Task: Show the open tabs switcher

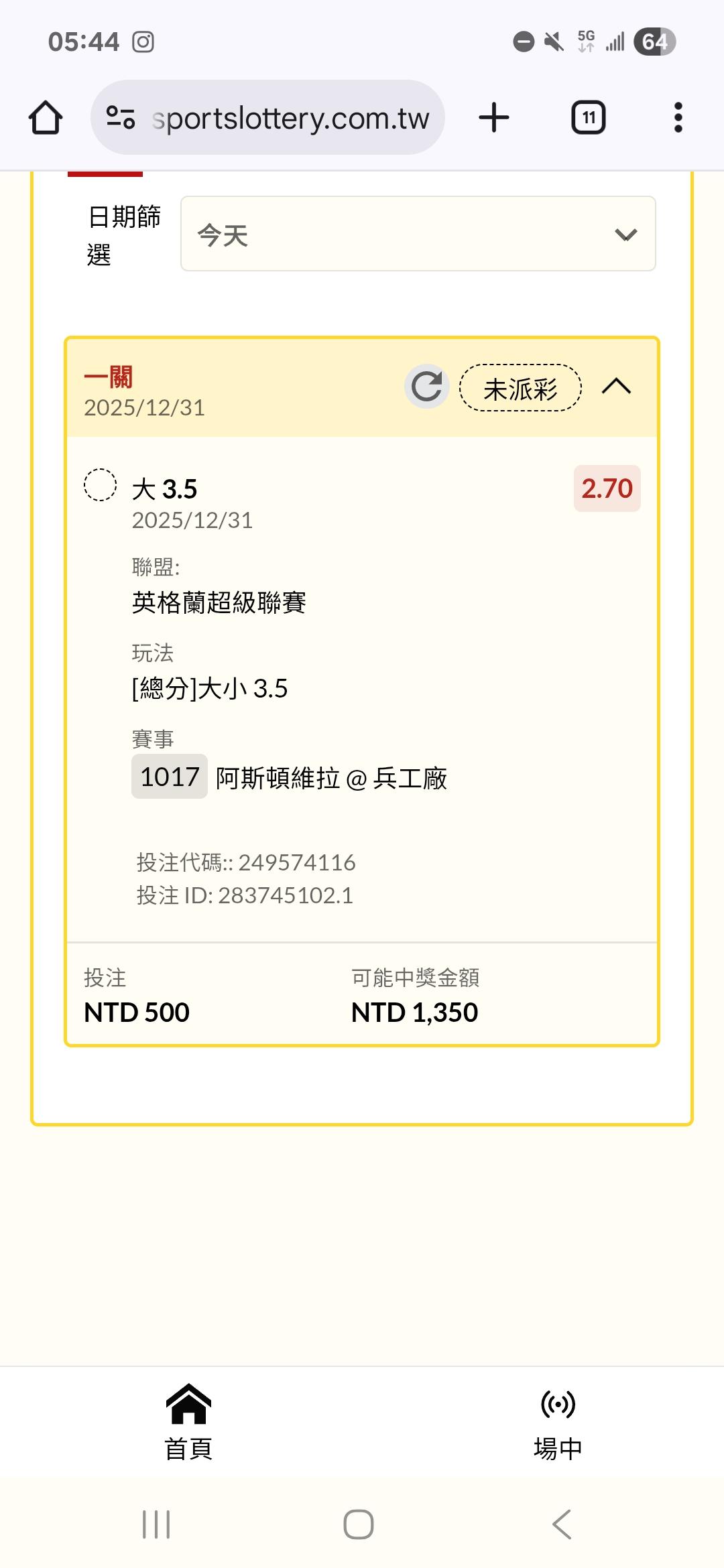Action: (589, 118)
